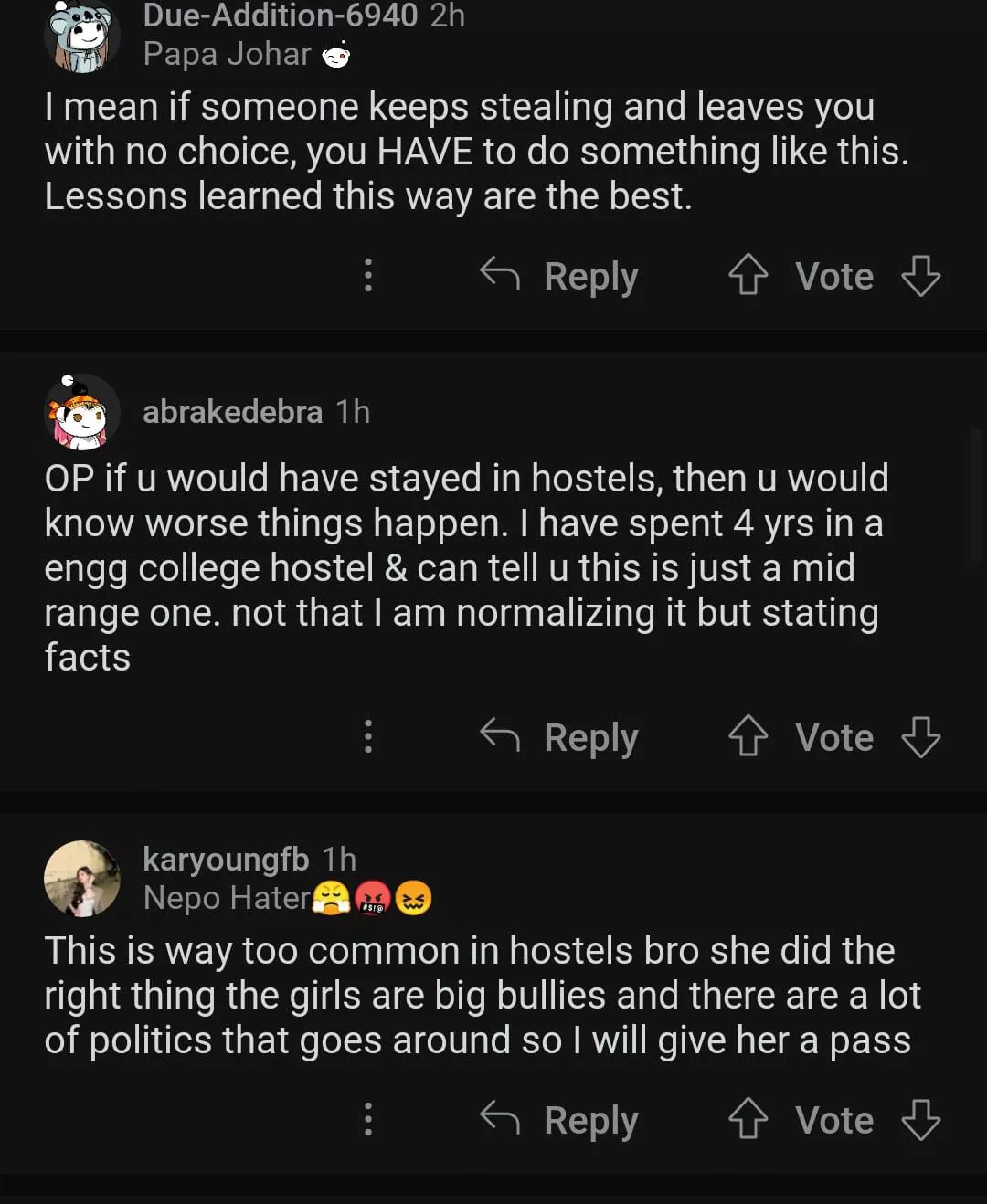
Task: Downvote Due-Addition-6940's comment
Action: (920, 275)
